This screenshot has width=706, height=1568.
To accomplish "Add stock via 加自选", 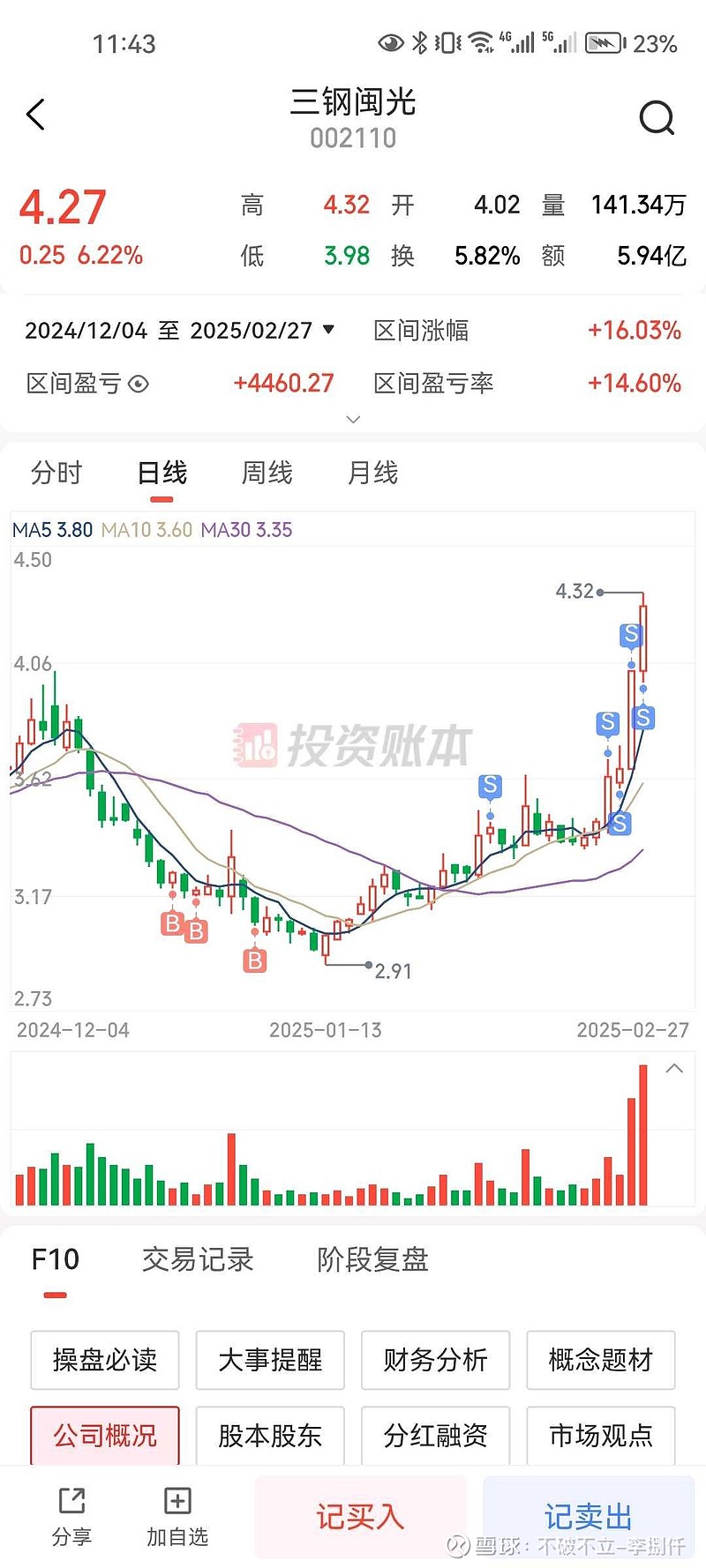I will [177, 1517].
